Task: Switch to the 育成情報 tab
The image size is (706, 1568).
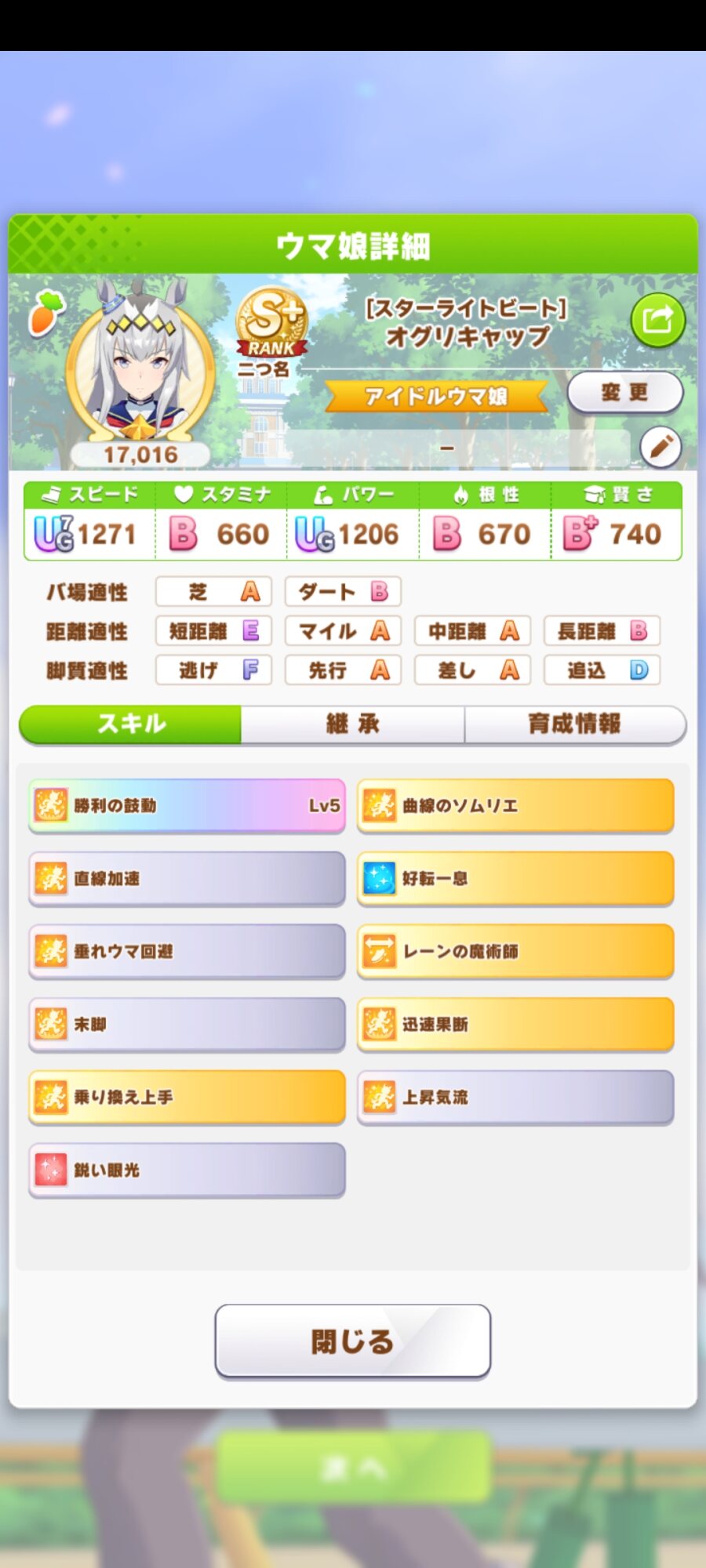Action: tap(574, 724)
